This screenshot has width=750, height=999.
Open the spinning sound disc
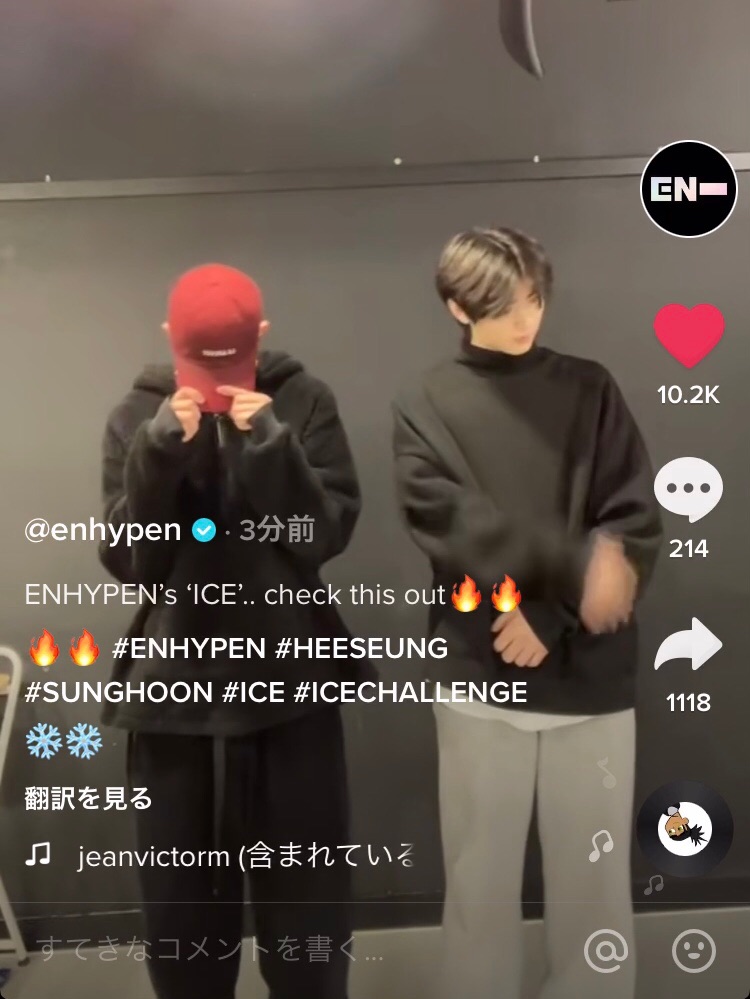[686, 829]
